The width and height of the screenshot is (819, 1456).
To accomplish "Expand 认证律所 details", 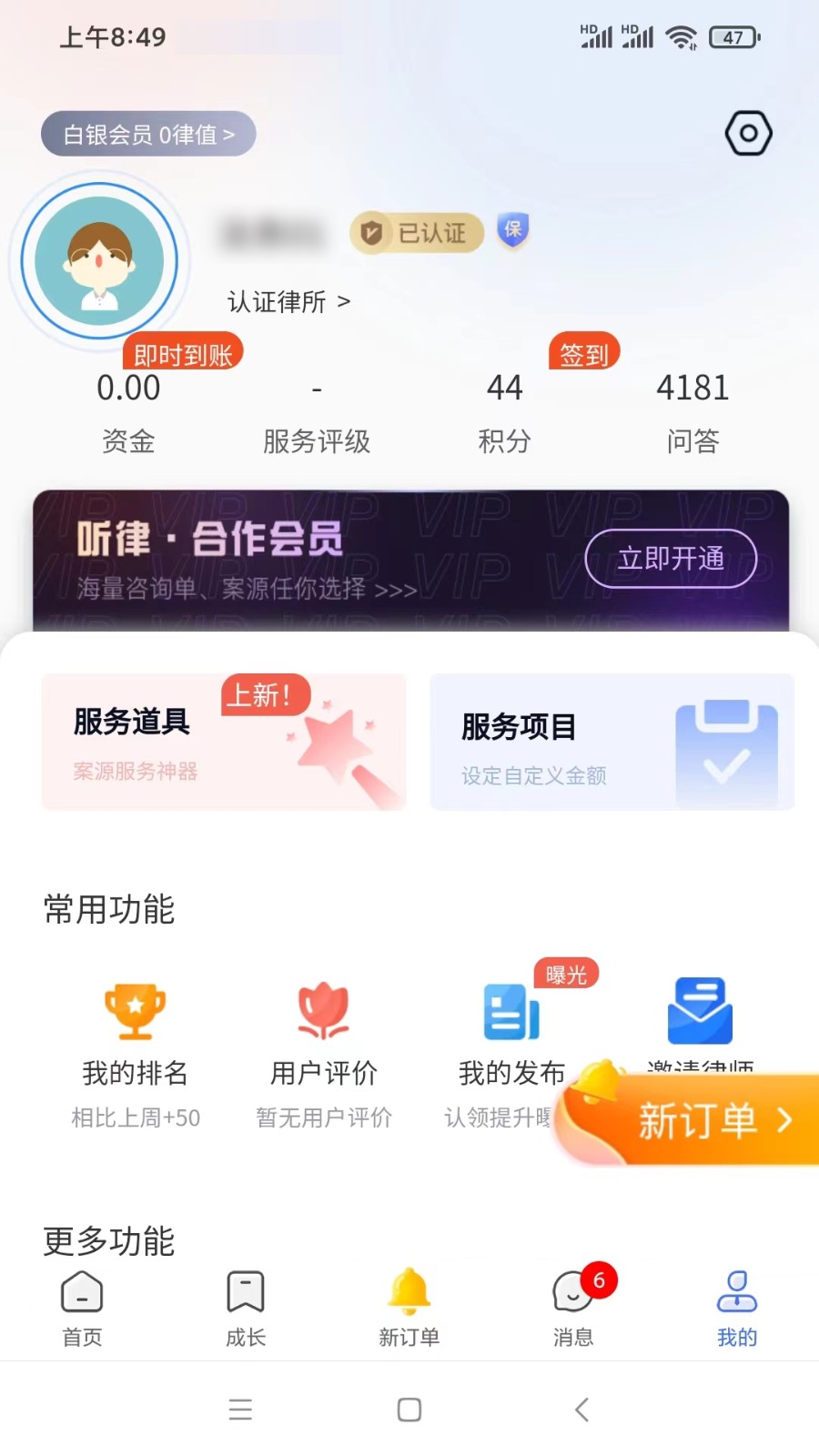I will click(x=286, y=301).
